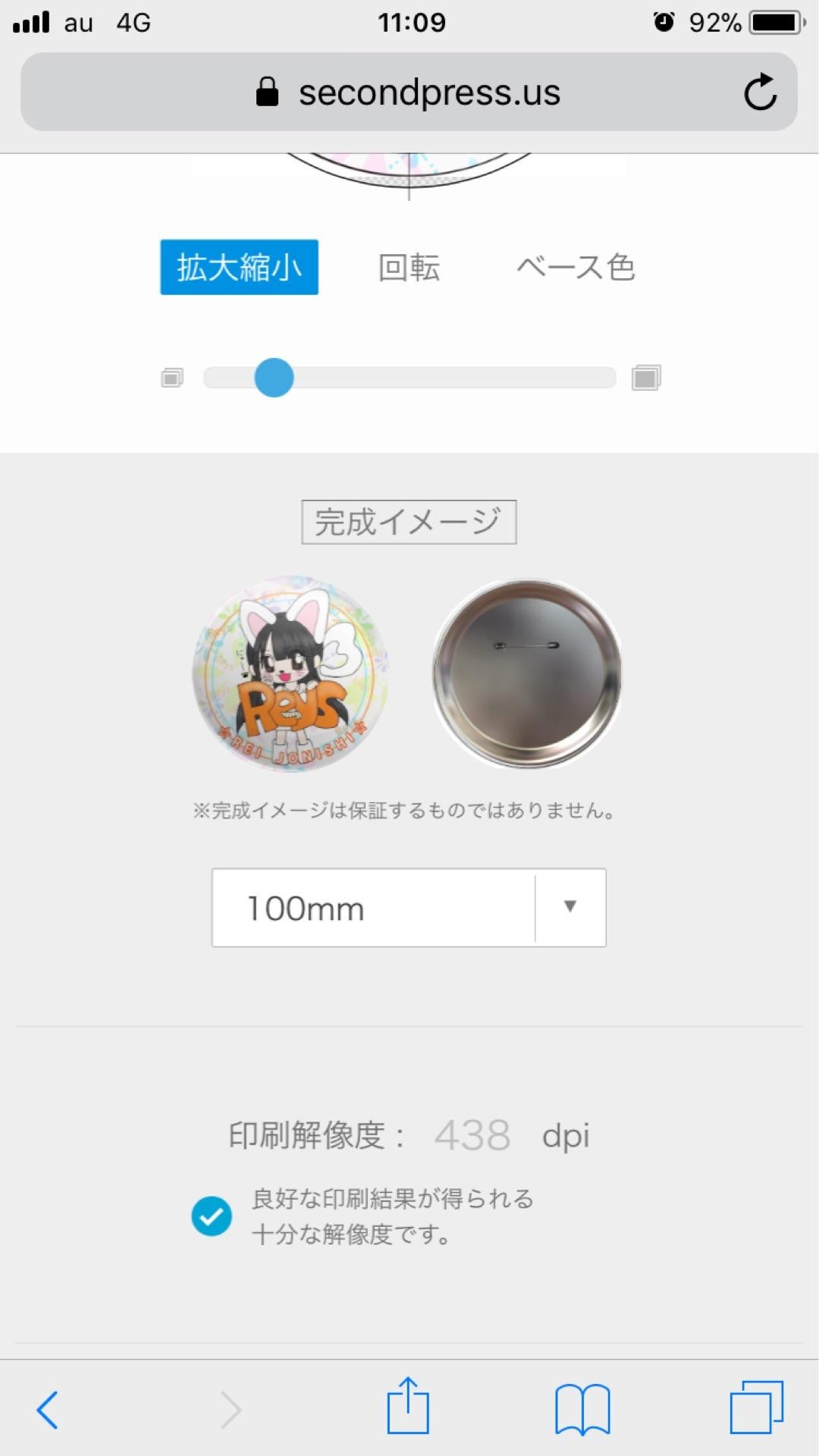The image size is (819, 1456).
Task: Click the dropdown arrow next to 100mm
Action: (x=570, y=907)
